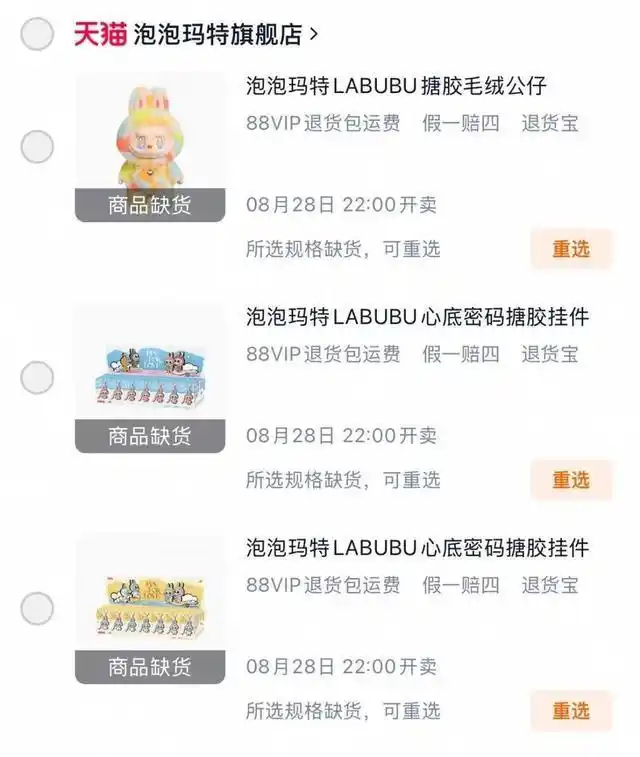
Task: Reselect specs for the blue-box 心底密码 item
Action: (x=570, y=480)
